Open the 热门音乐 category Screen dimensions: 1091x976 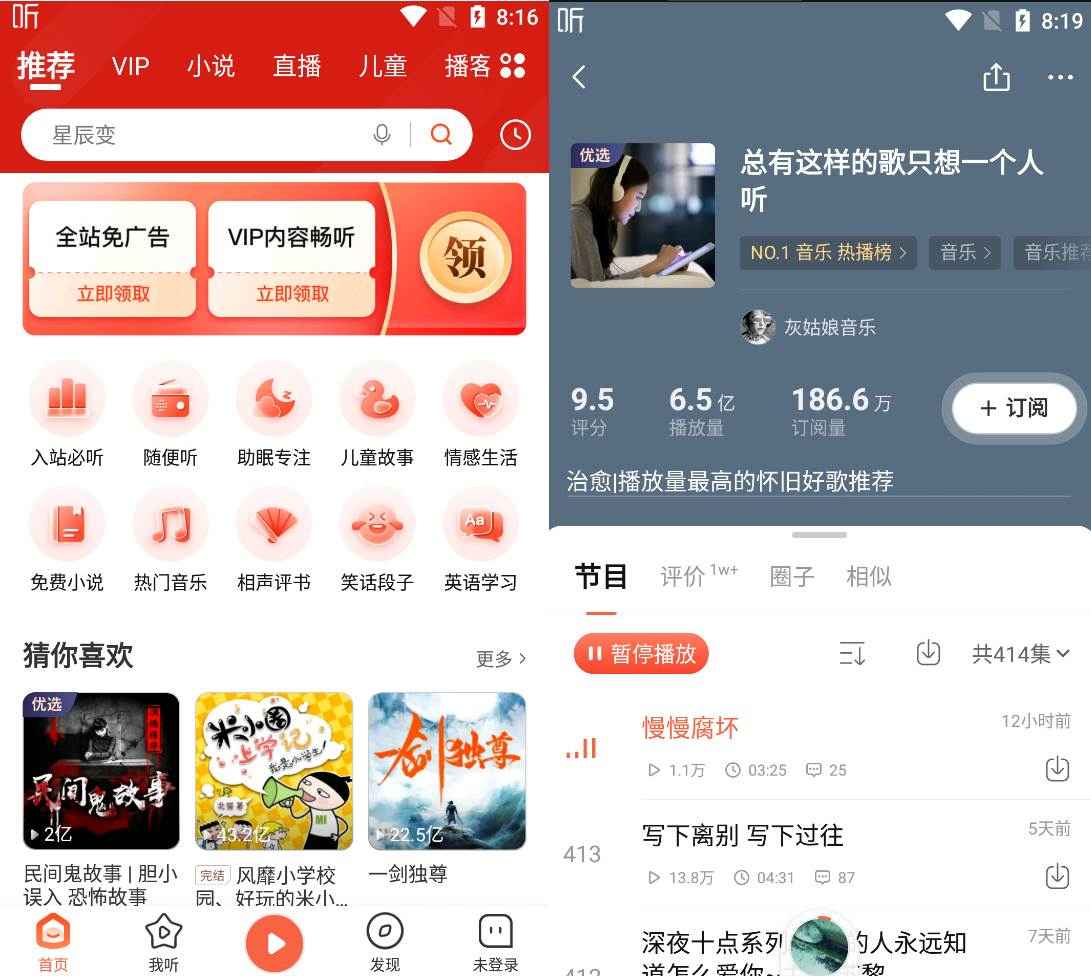click(170, 540)
